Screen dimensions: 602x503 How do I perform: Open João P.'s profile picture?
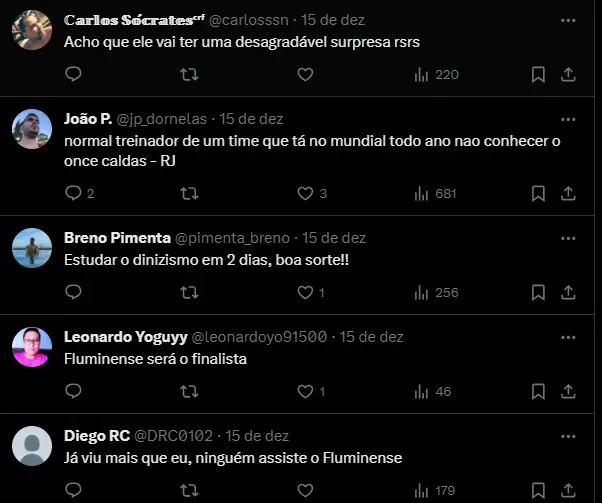tap(32, 129)
